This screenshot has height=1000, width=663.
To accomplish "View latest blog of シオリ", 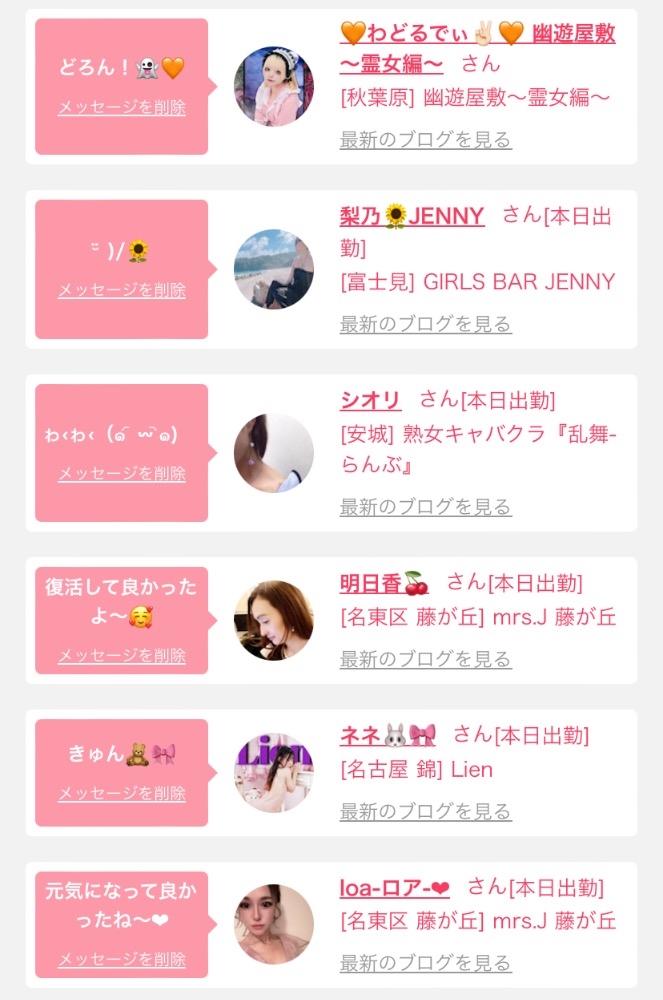I will point(425,507).
